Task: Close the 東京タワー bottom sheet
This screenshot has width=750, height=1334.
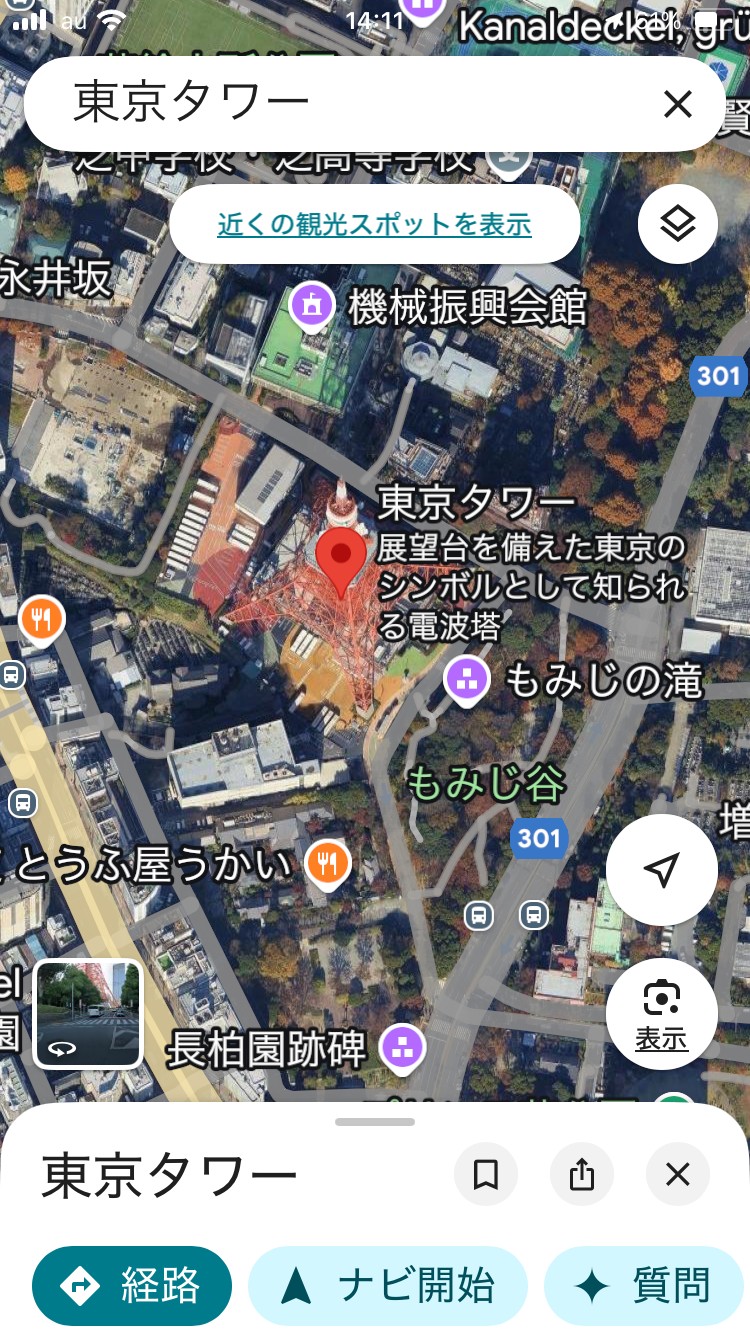Action: (678, 1174)
